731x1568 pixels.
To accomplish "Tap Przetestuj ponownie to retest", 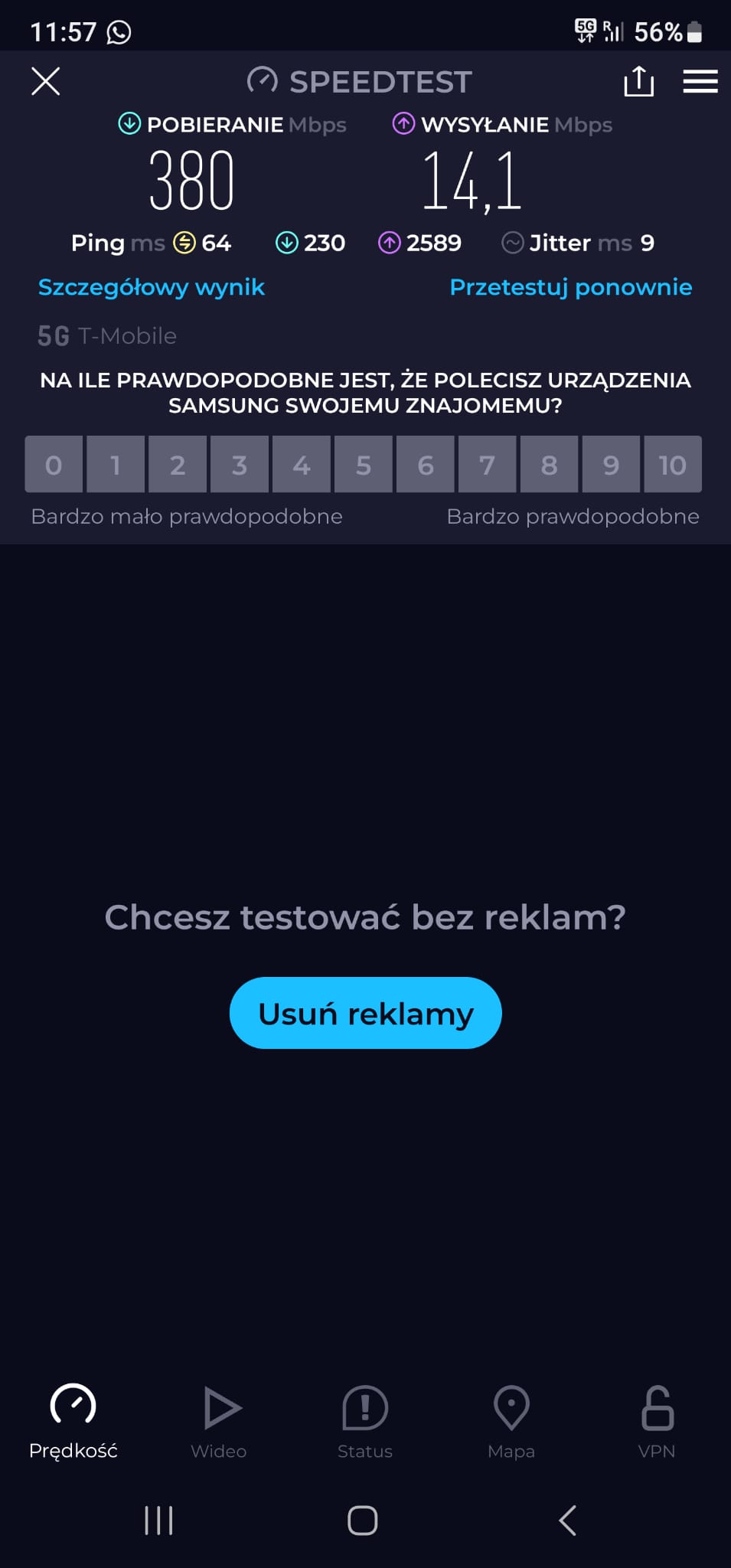I will (570, 287).
